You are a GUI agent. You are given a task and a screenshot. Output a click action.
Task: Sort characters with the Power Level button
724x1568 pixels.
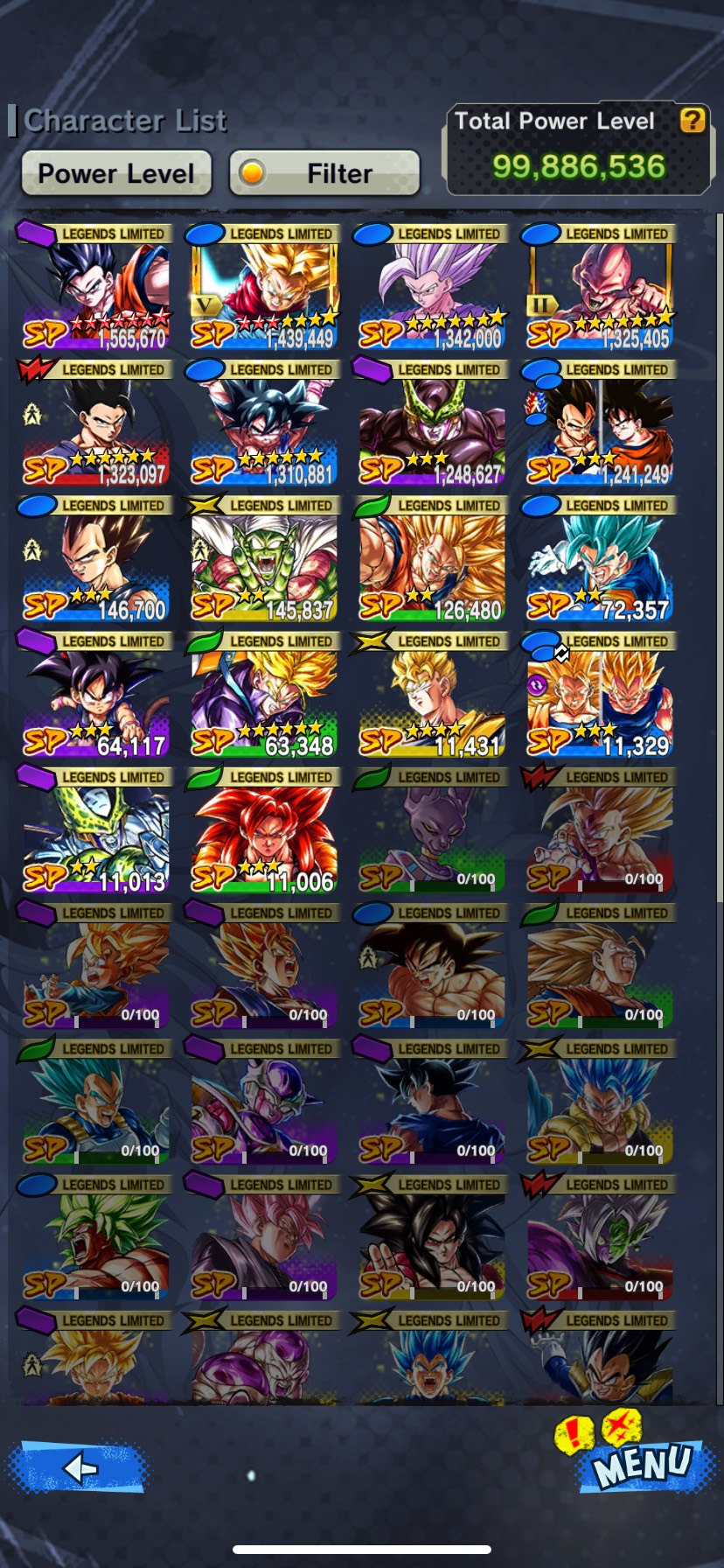tap(116, 172)
